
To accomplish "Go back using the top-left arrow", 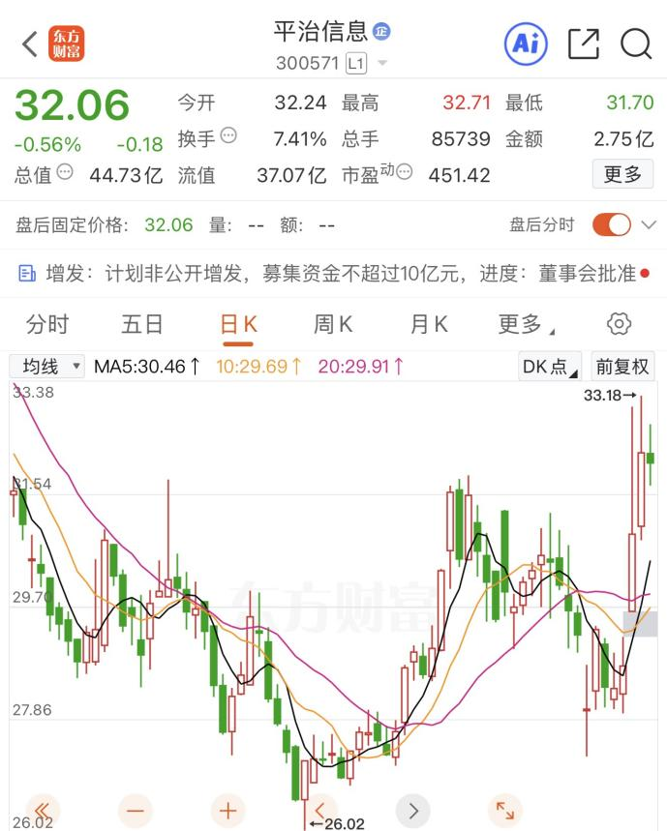I will pyautogui.click(x=30, y=44).
